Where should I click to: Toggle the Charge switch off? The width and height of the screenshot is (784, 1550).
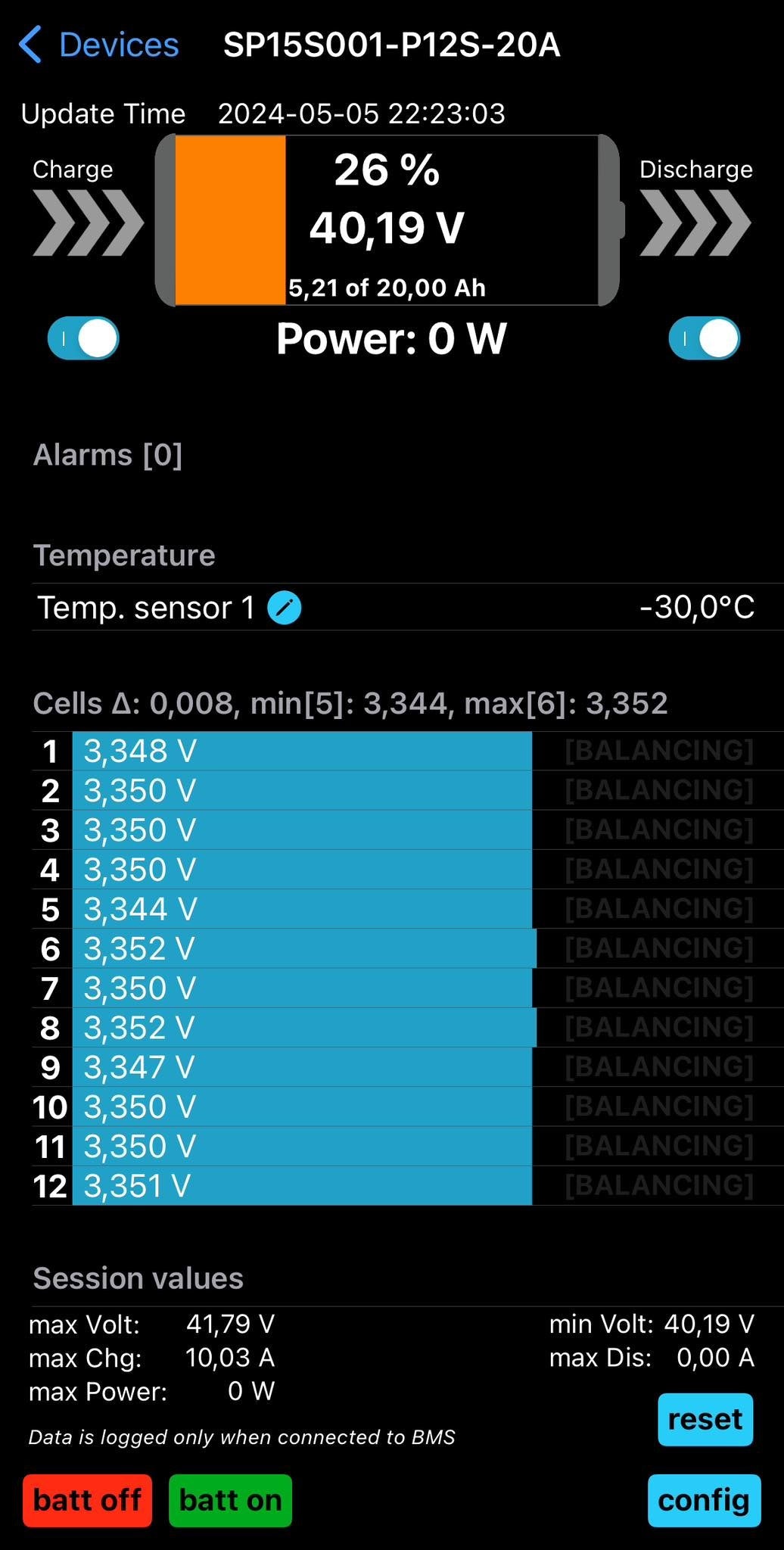(x=83, y=338)
